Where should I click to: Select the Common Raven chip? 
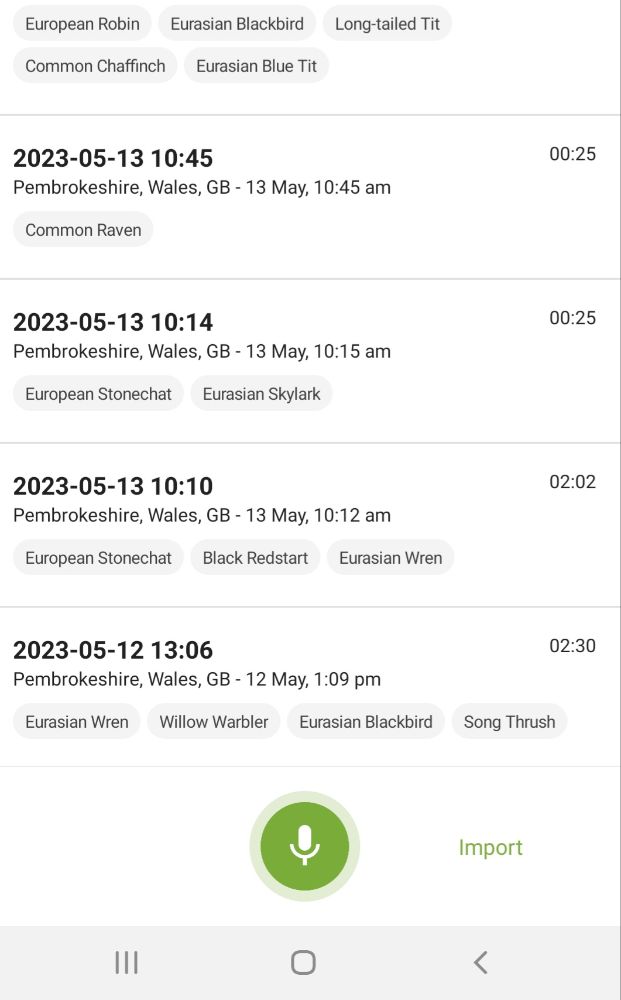[x=83, y=230]
